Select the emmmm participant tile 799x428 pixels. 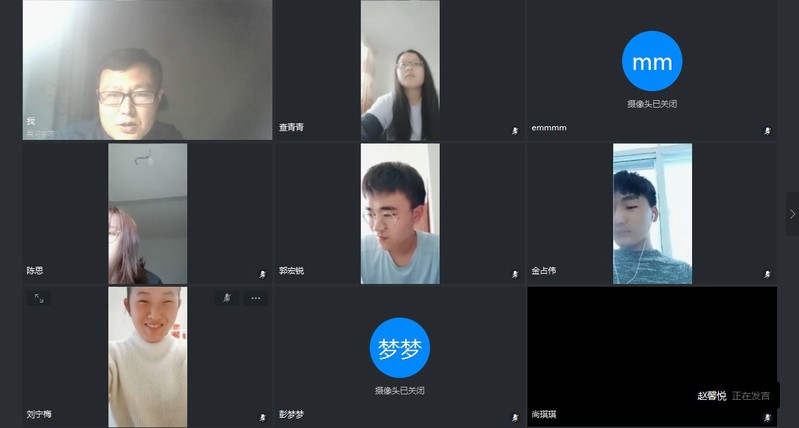coord(651,70)
